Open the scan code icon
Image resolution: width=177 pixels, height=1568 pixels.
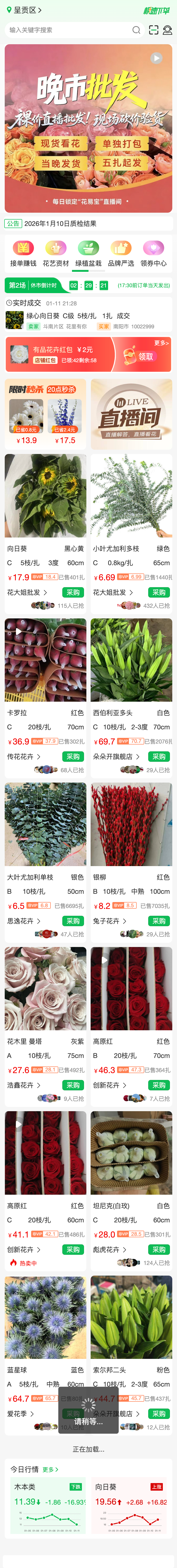tap(153, 30)
